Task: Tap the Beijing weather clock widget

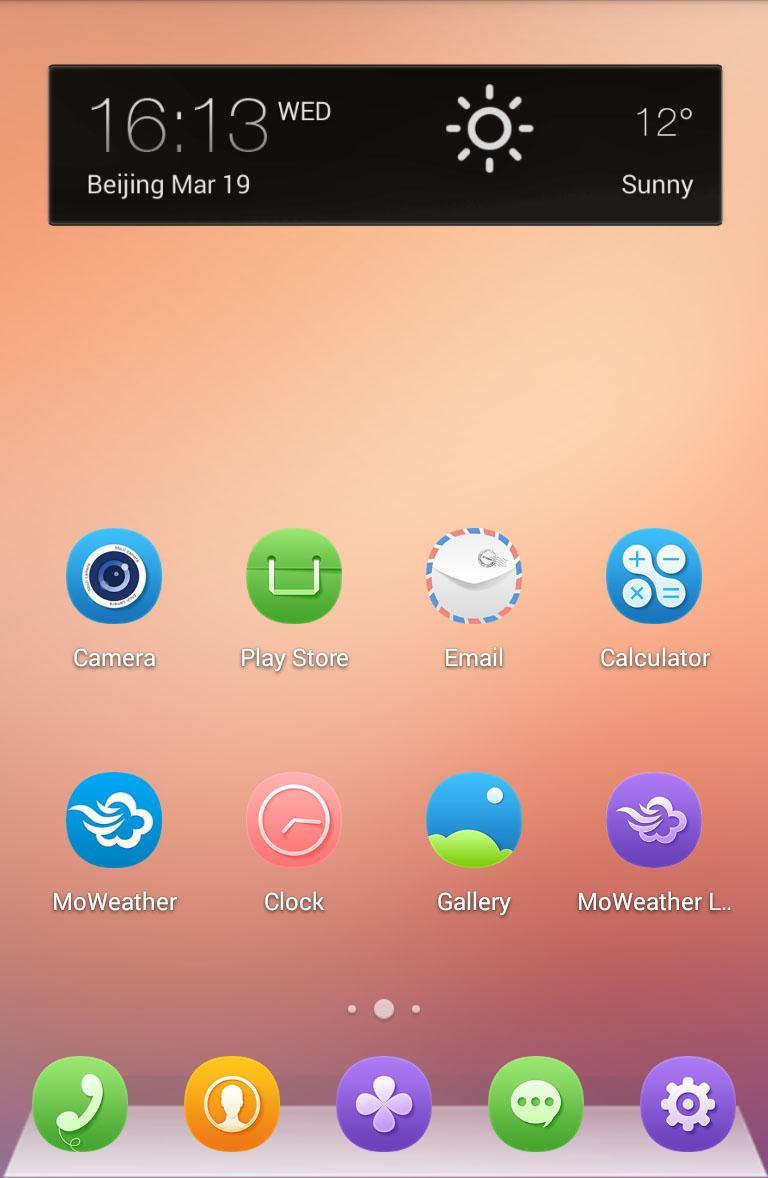Action: pos(385,145)
